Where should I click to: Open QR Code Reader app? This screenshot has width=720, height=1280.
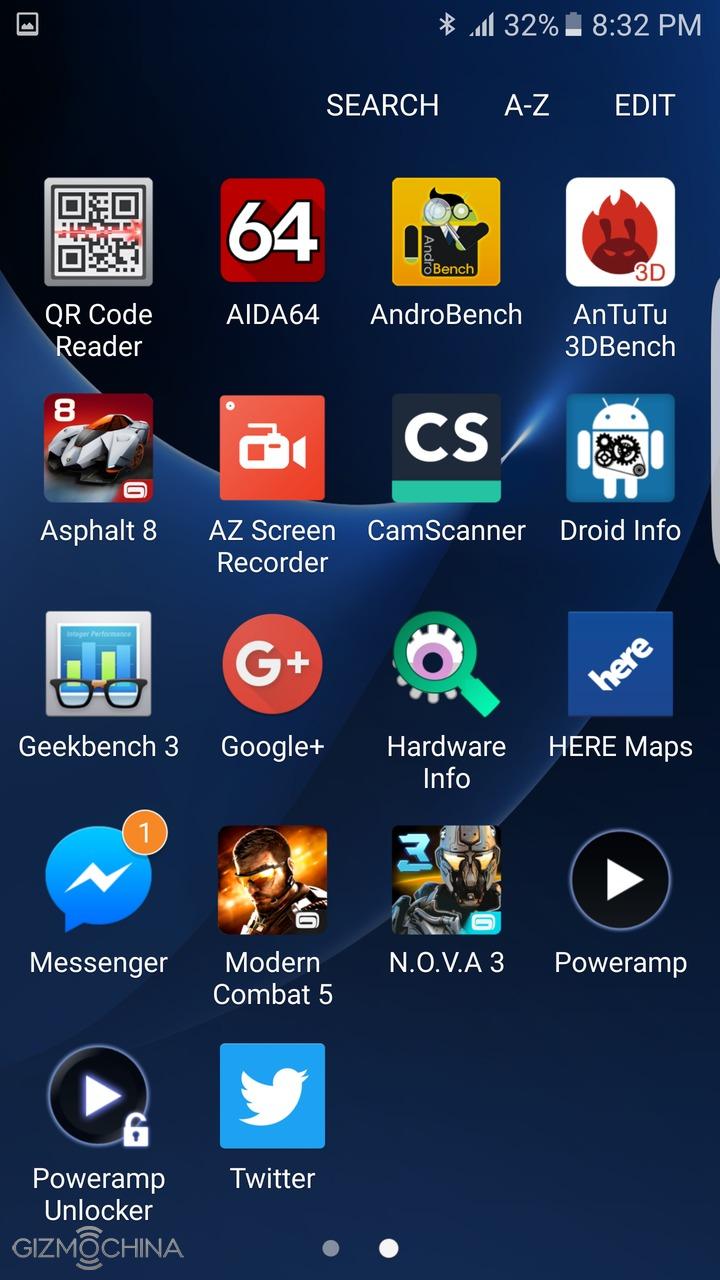tap(98, 232)
